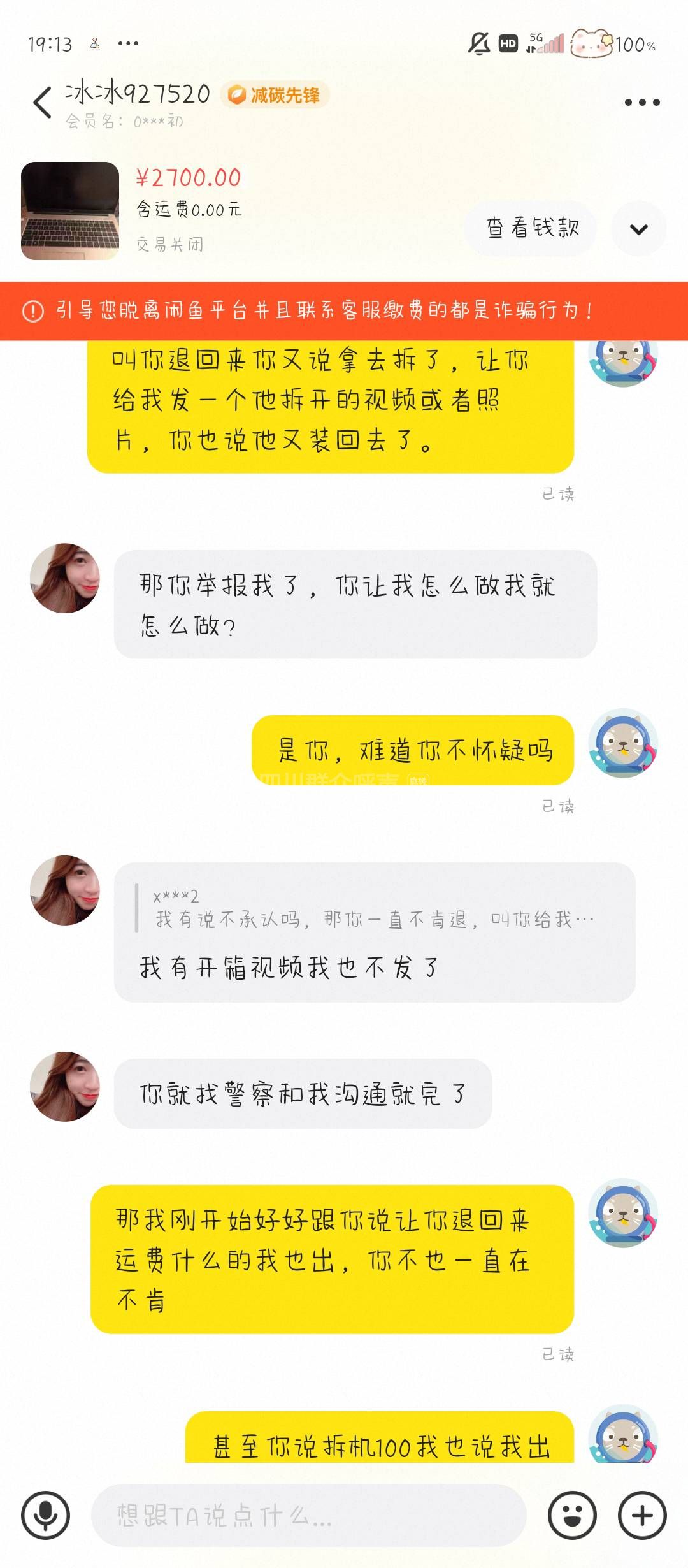Switch to voice input microphone
Image resolution: width=688 pixels, height=1568 pixels.
[45, 1515]
